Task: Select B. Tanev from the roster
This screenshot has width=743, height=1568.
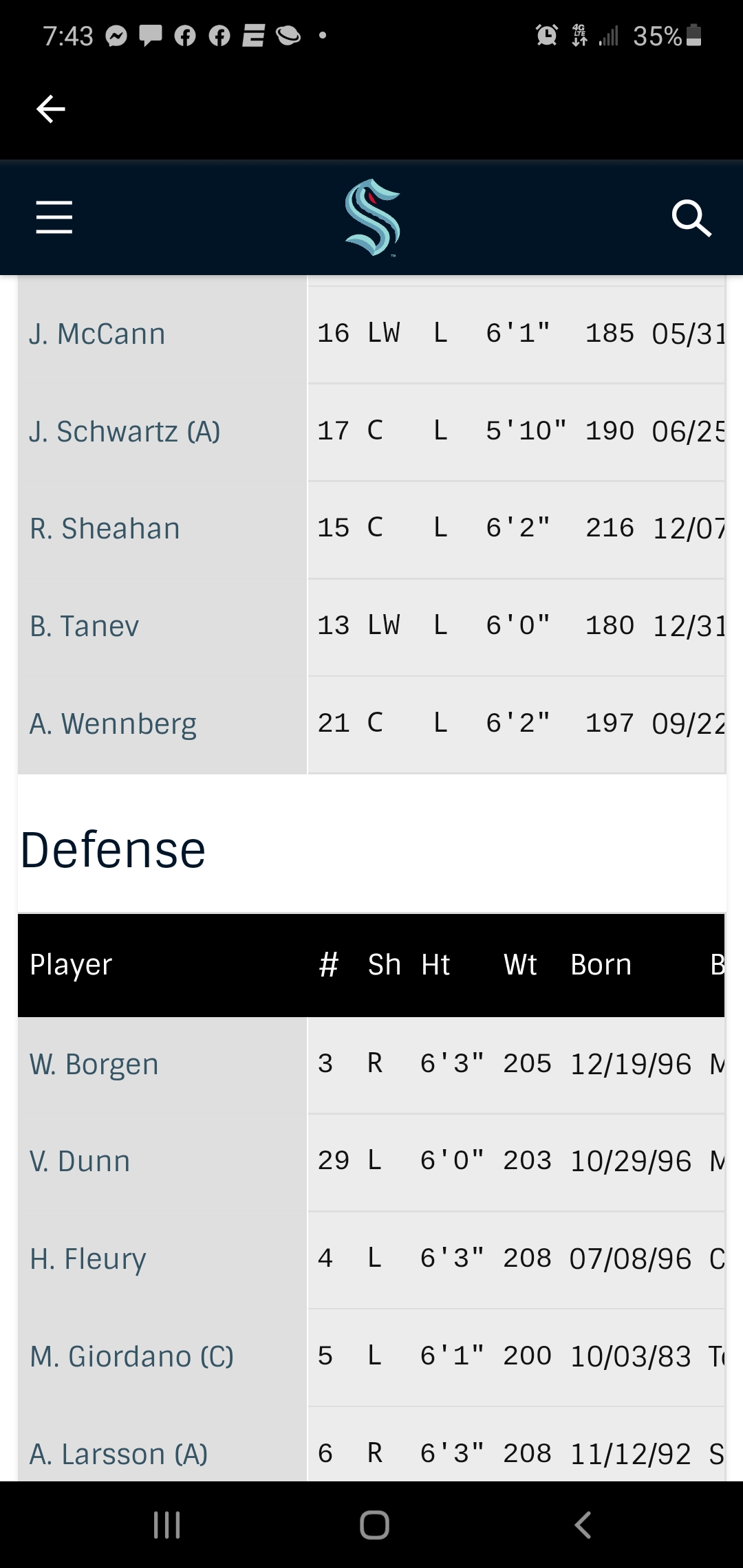Action: [x=84, y=627]
